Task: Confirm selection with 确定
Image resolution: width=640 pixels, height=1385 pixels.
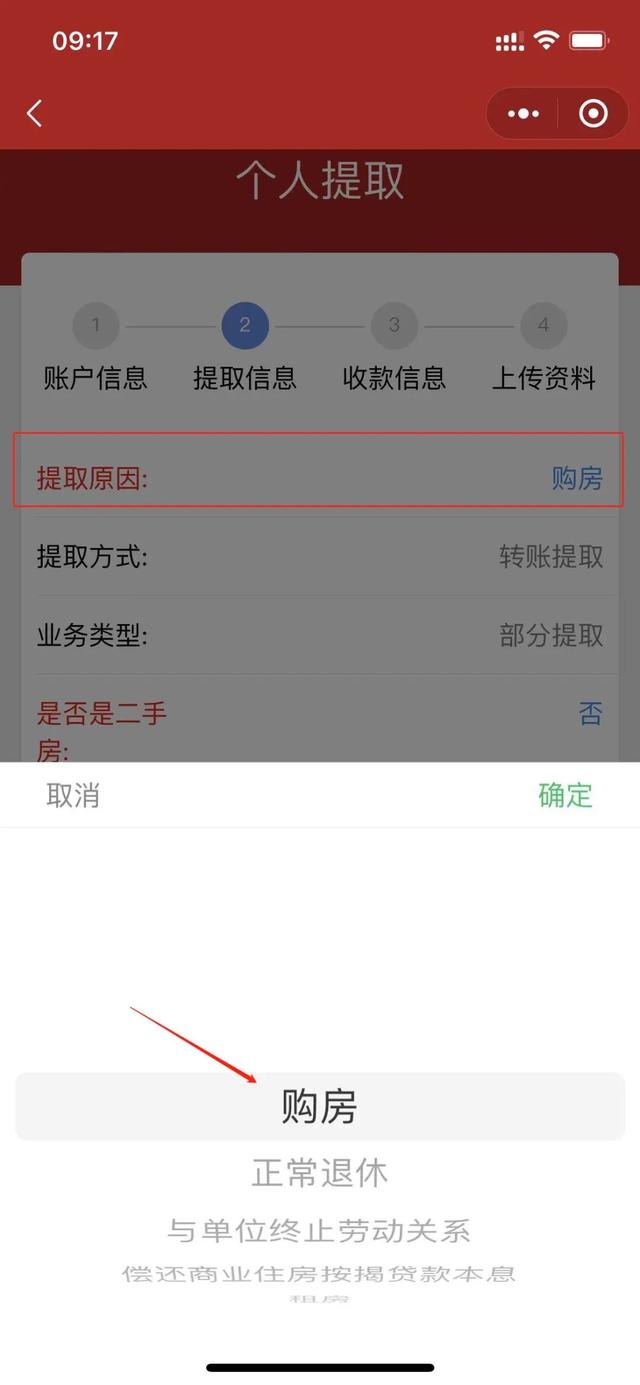Action: click(565, 796)
